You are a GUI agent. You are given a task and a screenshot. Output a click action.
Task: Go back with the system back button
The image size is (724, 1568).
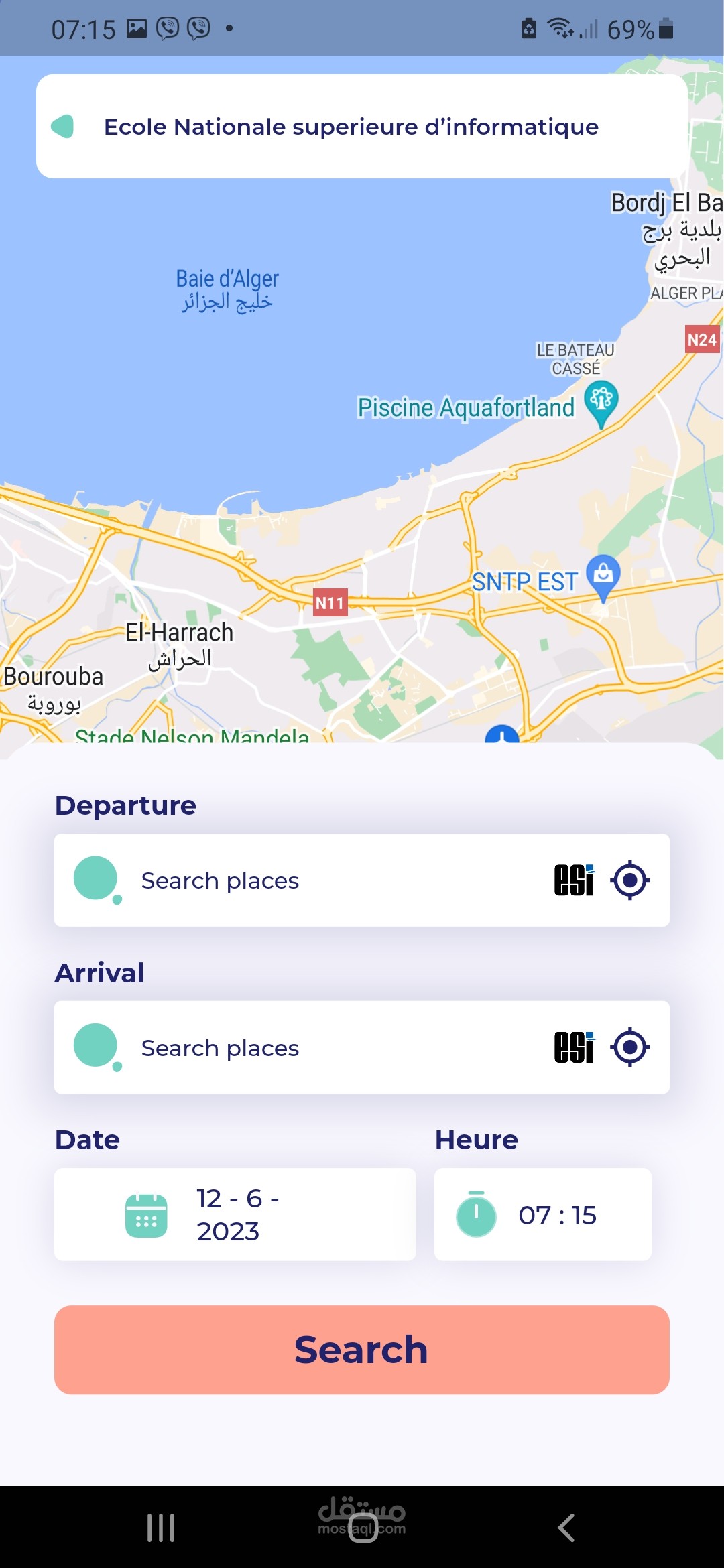pos(566,1528)
